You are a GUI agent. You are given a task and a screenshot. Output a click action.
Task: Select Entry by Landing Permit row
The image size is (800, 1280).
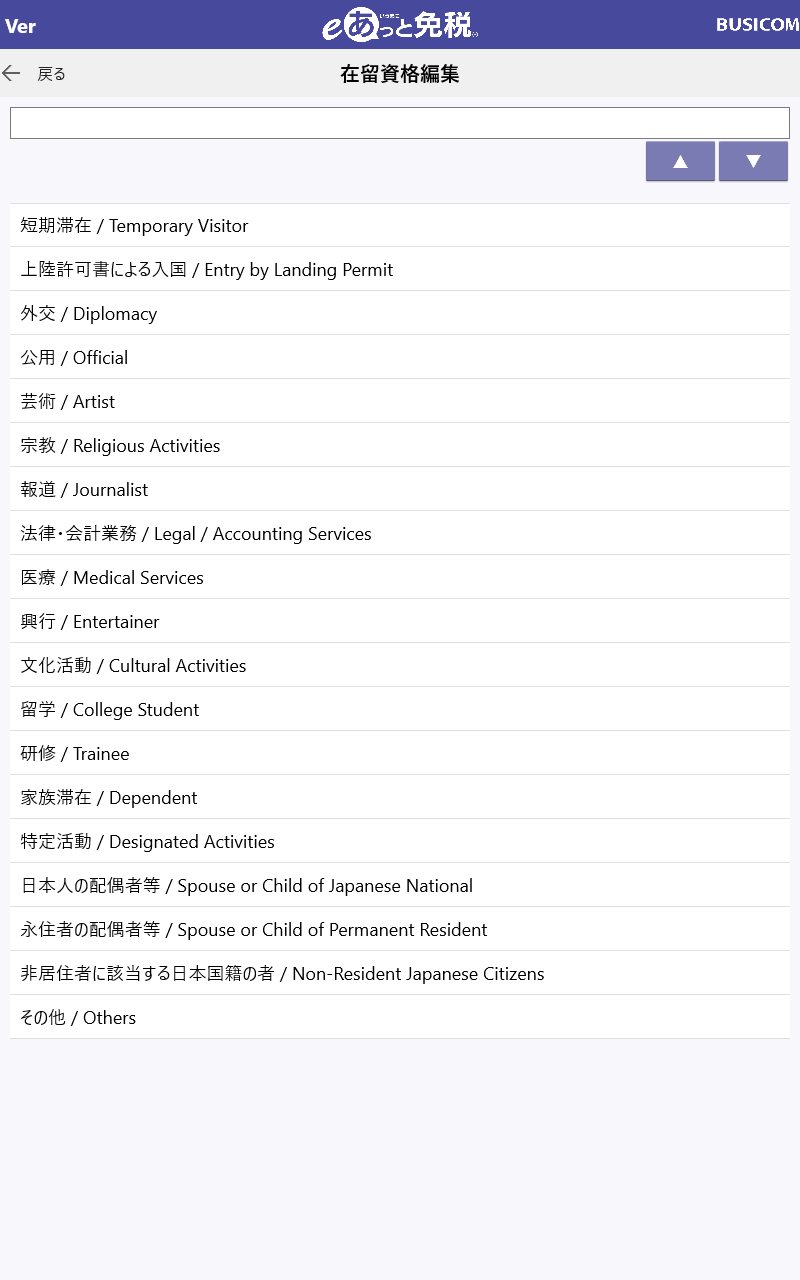400,270
